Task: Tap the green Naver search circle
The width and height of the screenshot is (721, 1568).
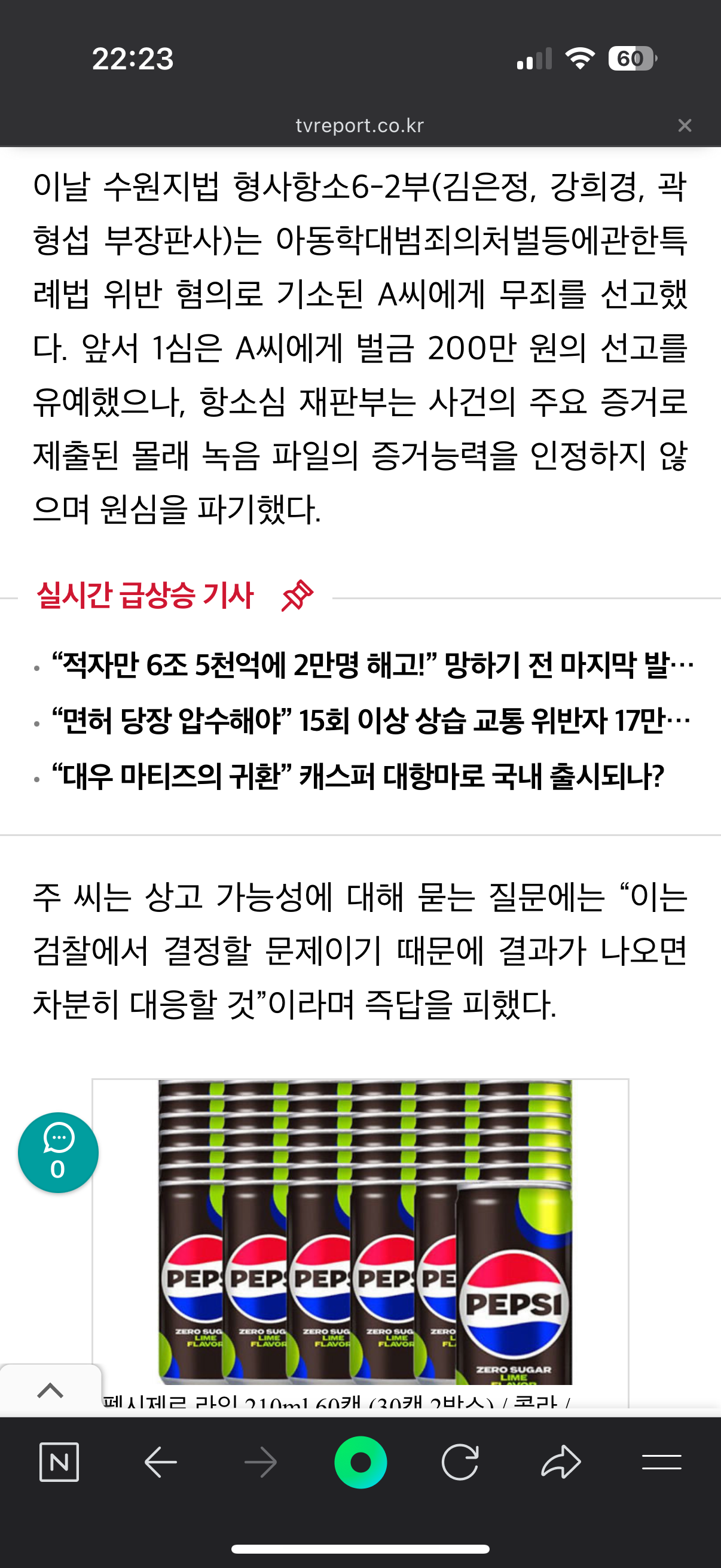Action: click(x=360, y=1462)
